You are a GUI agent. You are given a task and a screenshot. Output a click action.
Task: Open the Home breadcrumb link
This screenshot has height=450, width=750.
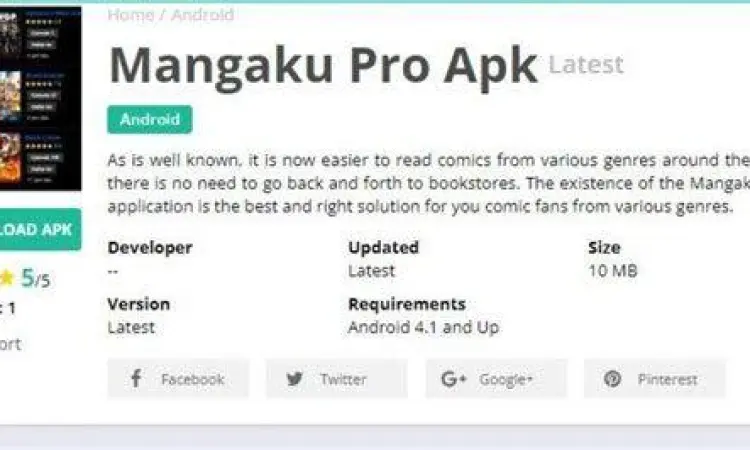tap(130, 15)
